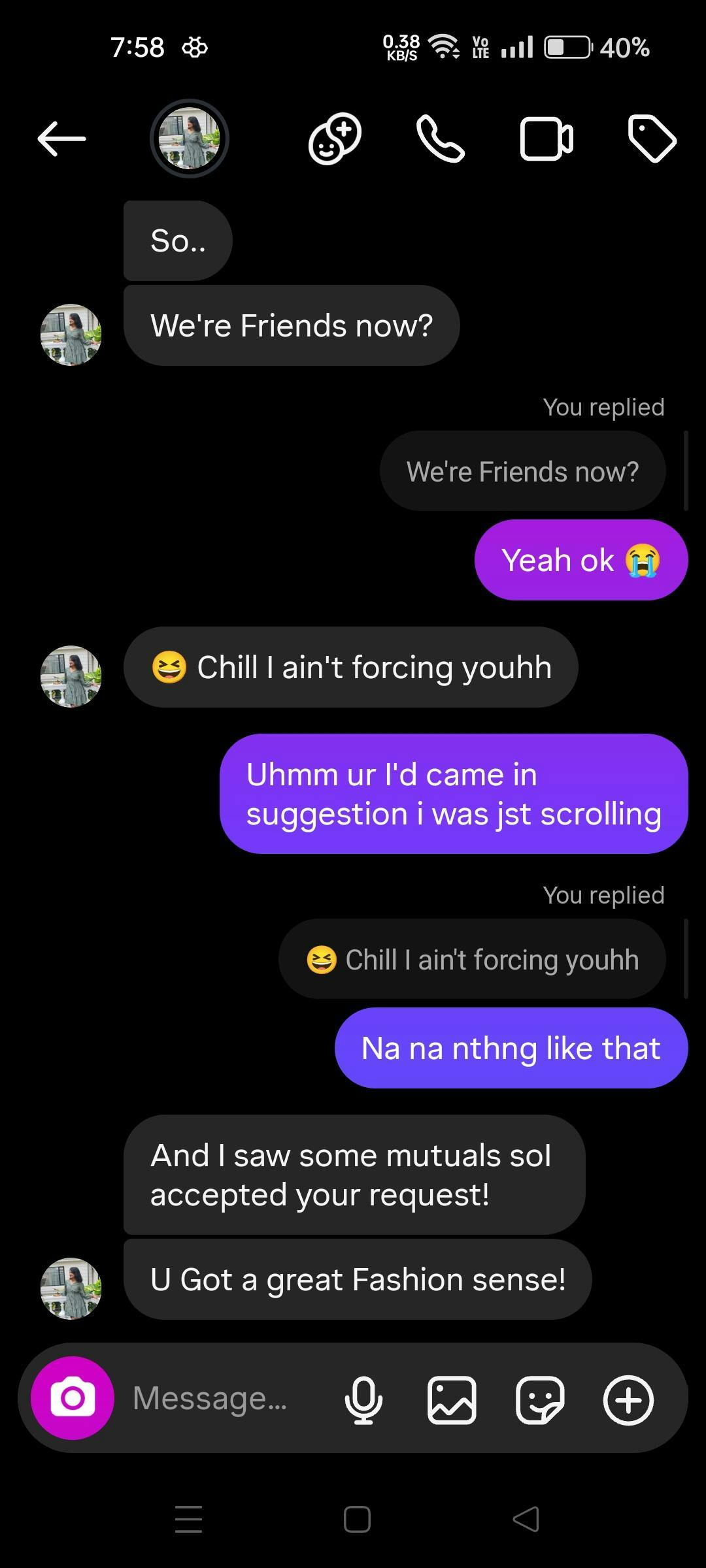Record a voice message with microphone
Viewport: 706px width, 1568px height.
pyautogui.click(x=363, y=1399)
